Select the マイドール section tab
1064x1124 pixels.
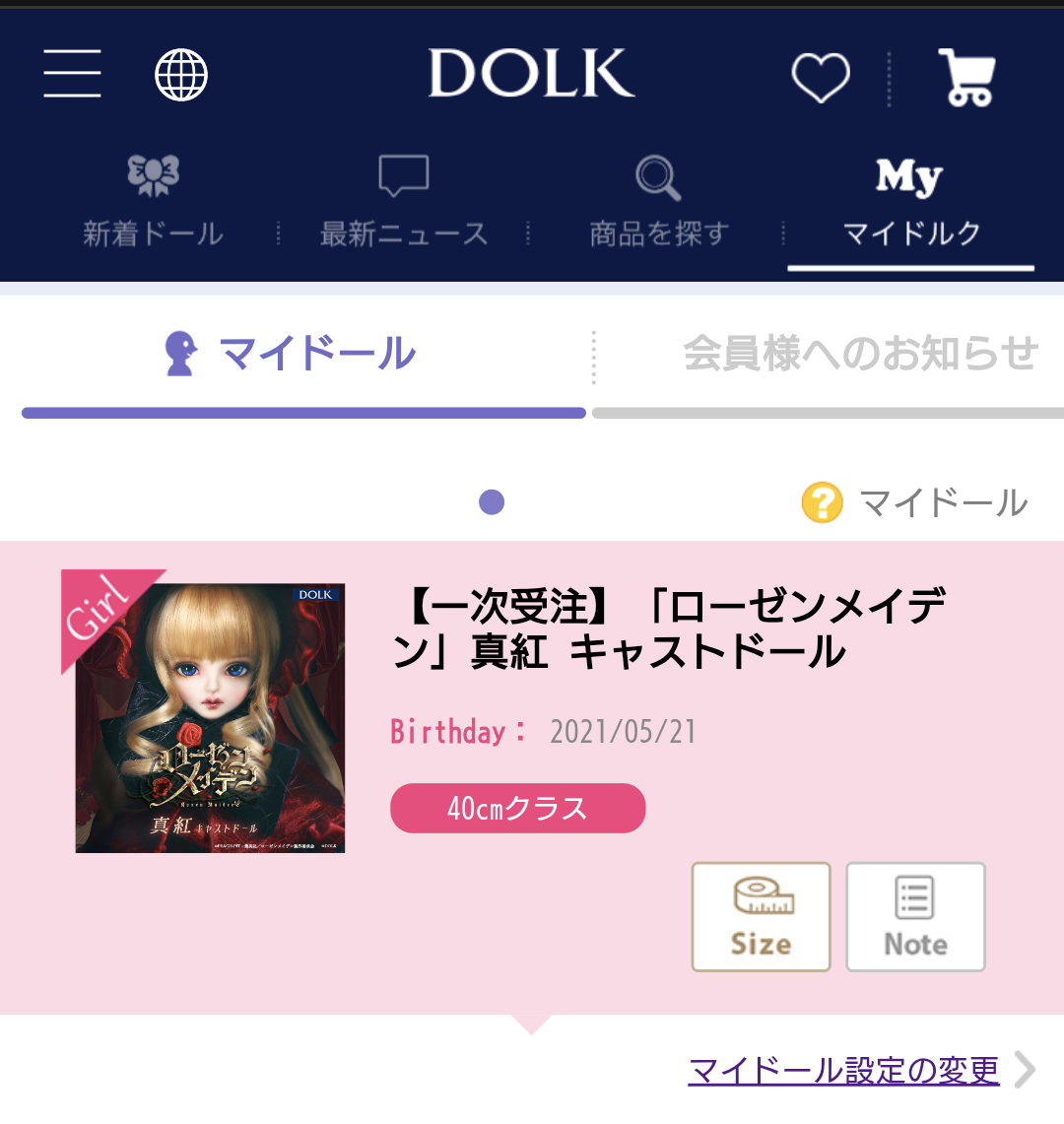click(x=291, y=354)
